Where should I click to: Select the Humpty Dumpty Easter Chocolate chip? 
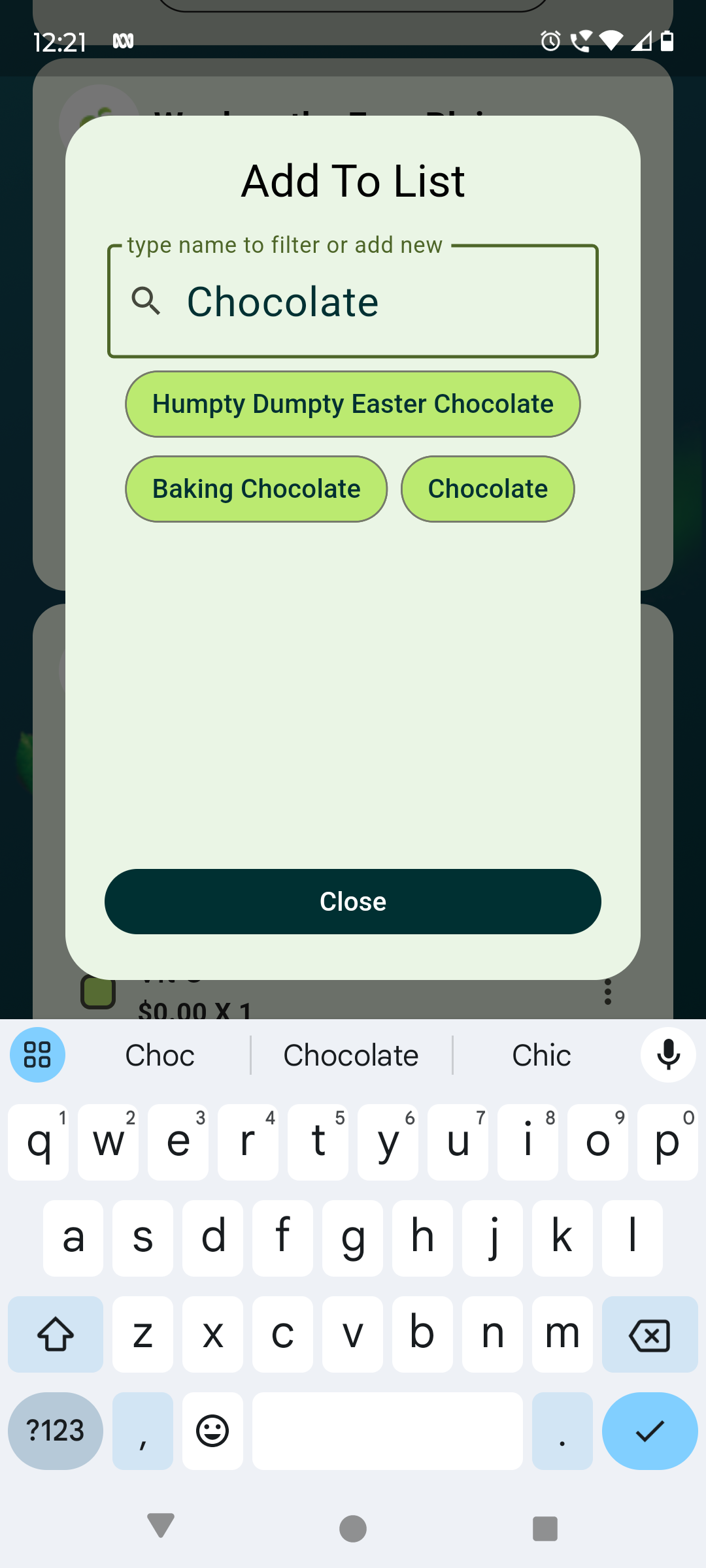(353, 404)
